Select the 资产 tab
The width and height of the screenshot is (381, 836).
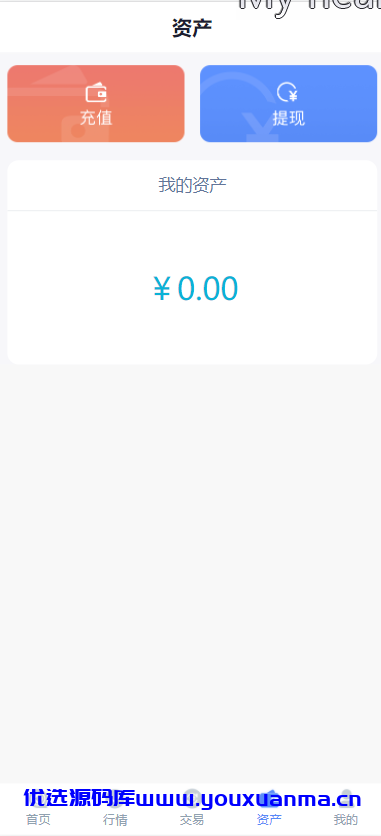point(269,809)
